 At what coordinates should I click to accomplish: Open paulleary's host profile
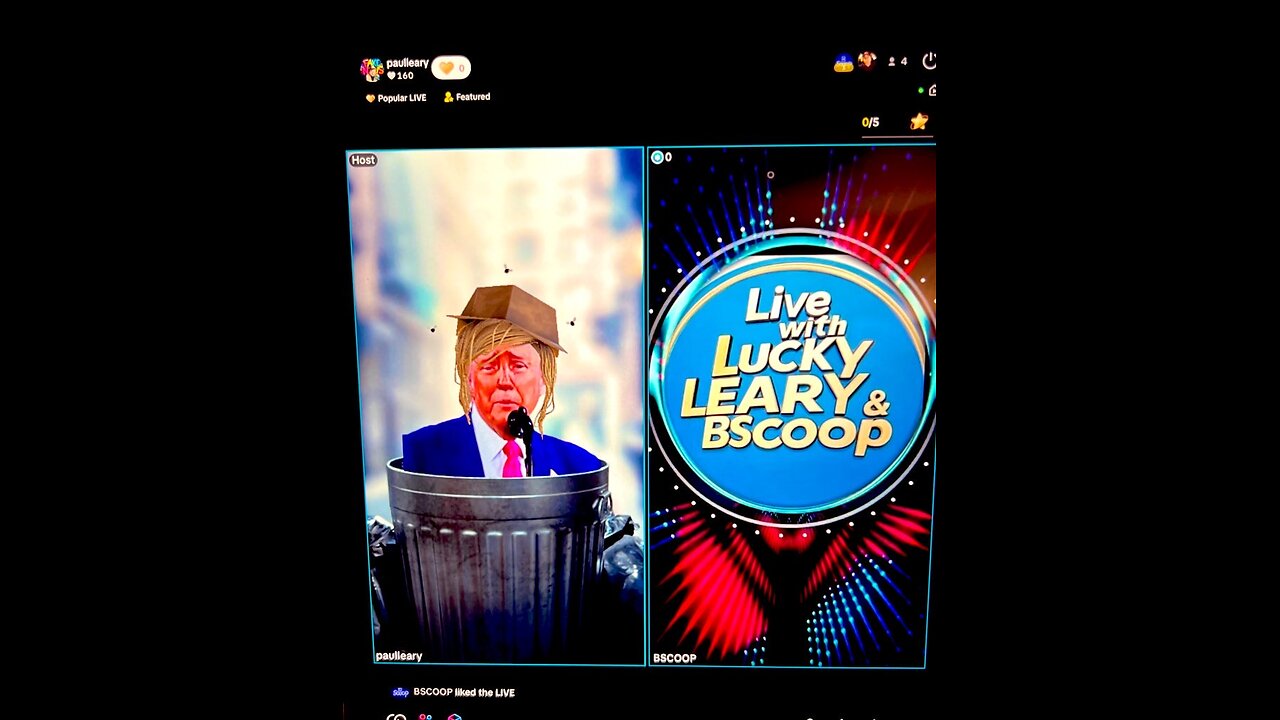point(373,68)
